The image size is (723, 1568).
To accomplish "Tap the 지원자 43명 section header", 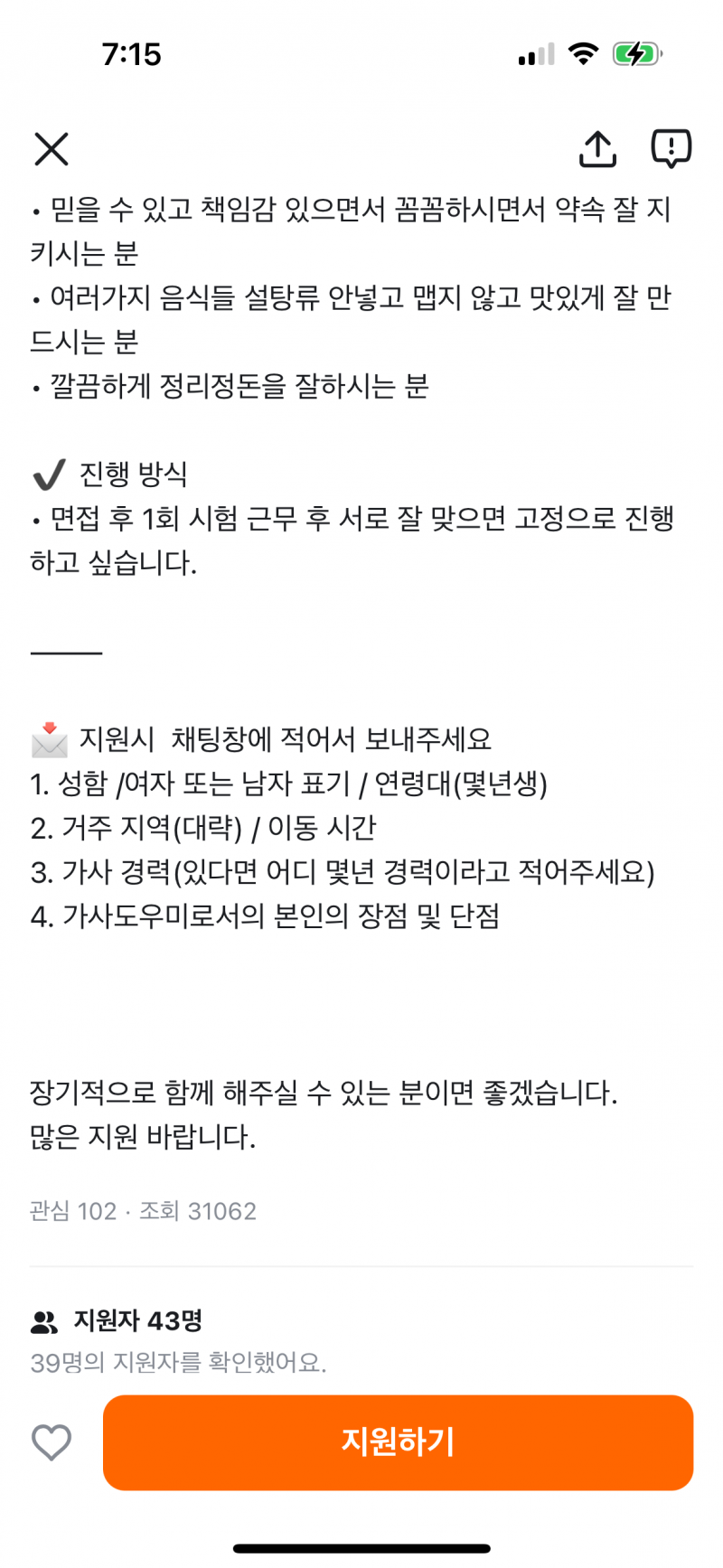I will [x=136, y=1321].
